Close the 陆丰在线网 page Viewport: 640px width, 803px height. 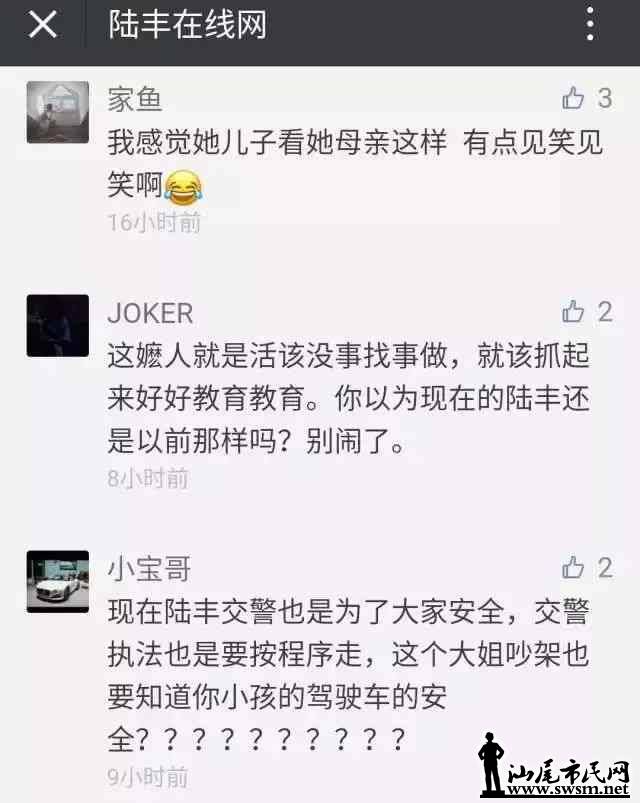pyautogui.click(x=42, y=24)
